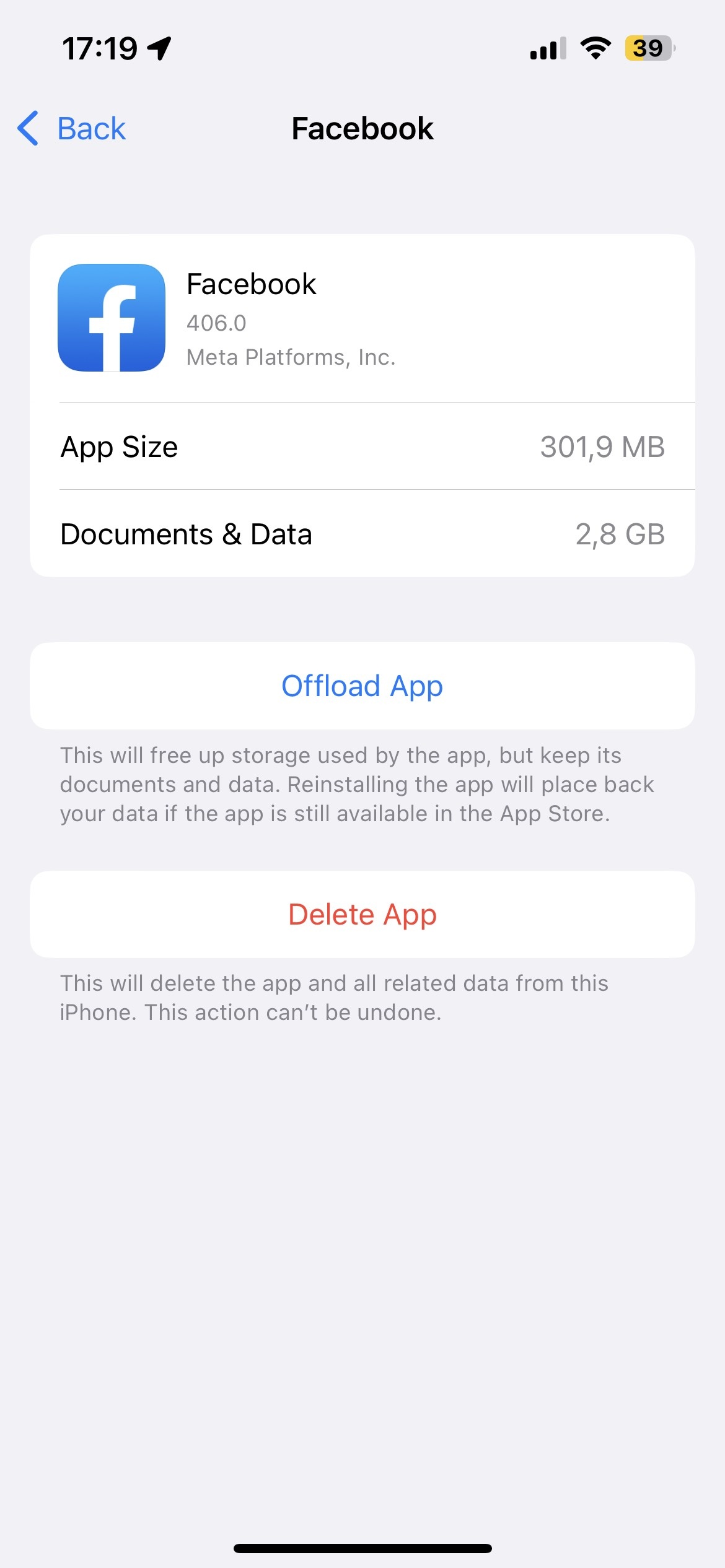Tap the location arrow next to the clock
This screenshot has height=1568, width=725.
click(x=159, y=48)
